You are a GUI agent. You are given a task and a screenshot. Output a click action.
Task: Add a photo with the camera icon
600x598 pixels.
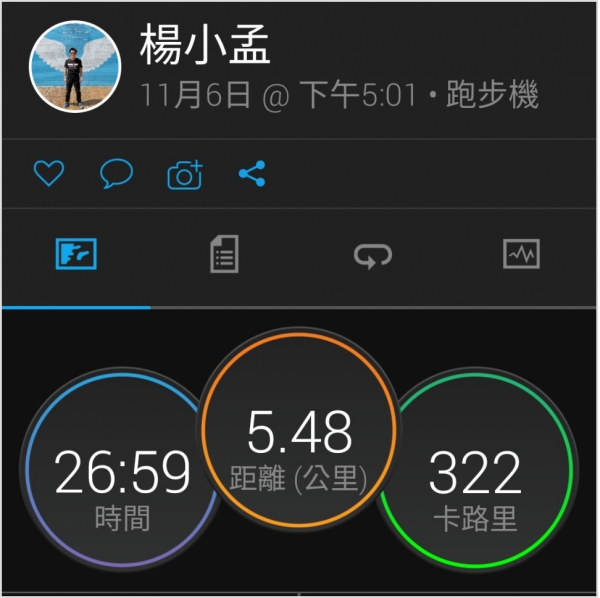click(185, 175)
